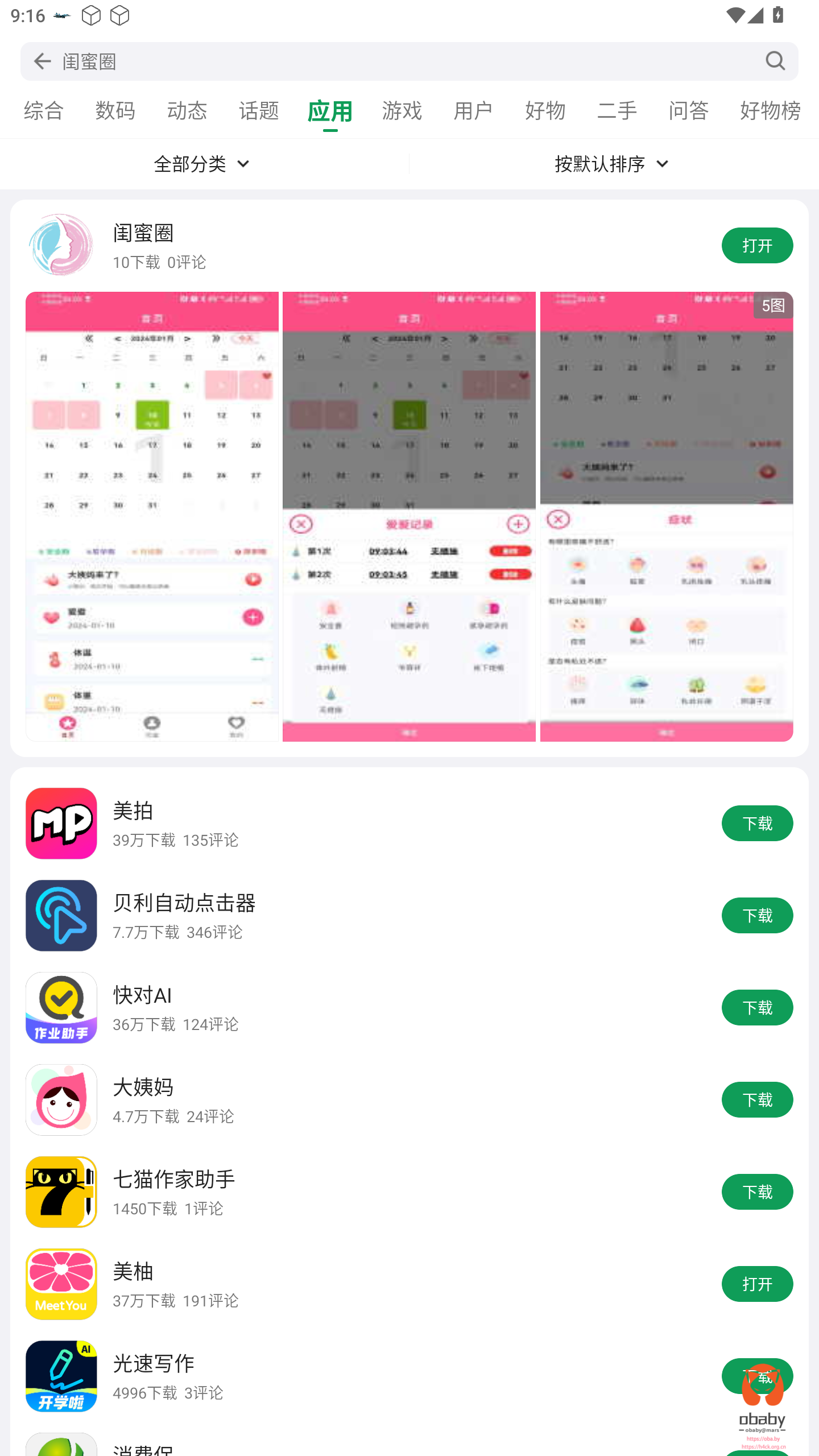Download 七猫作家助手

pyautogui.click(x=756, y=1192)
